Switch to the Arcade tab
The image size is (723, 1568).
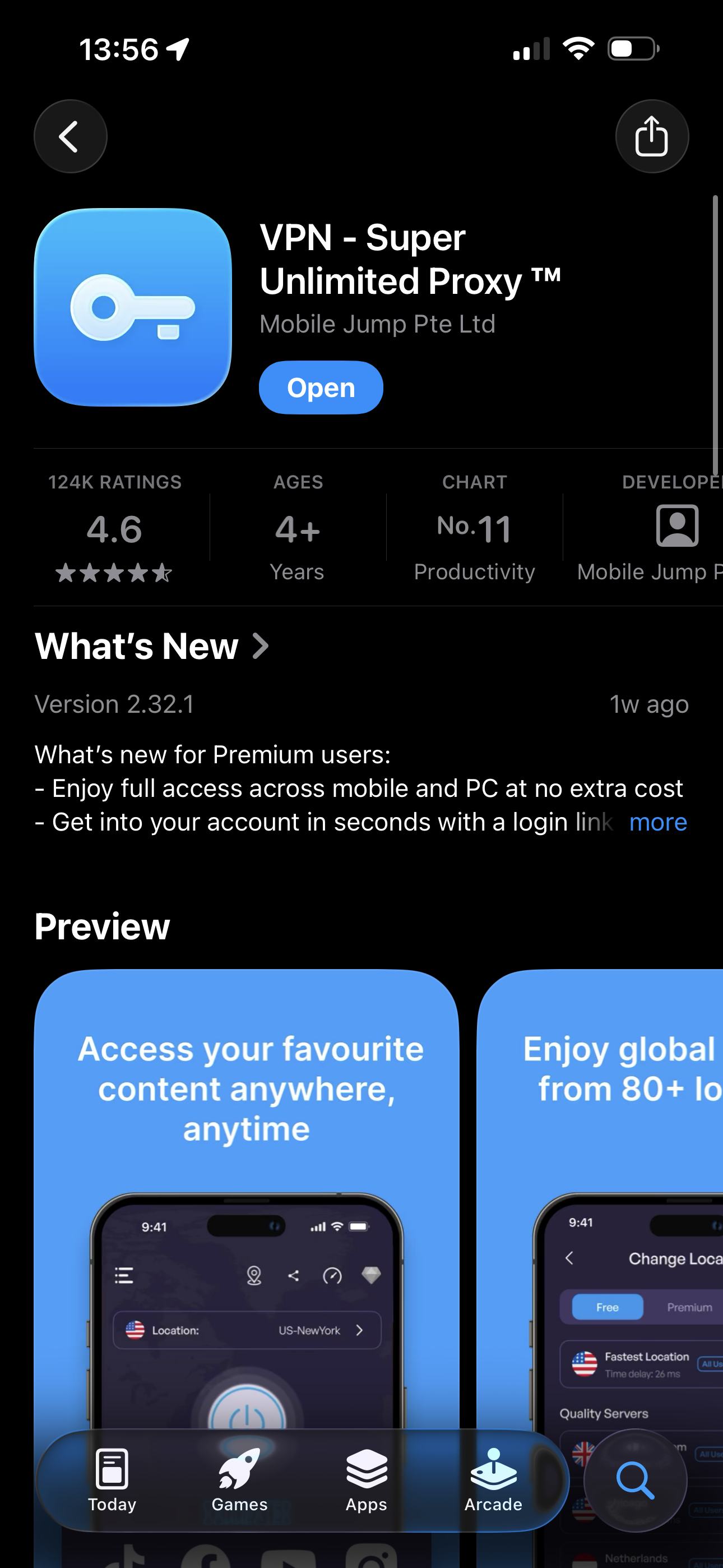493,1480
